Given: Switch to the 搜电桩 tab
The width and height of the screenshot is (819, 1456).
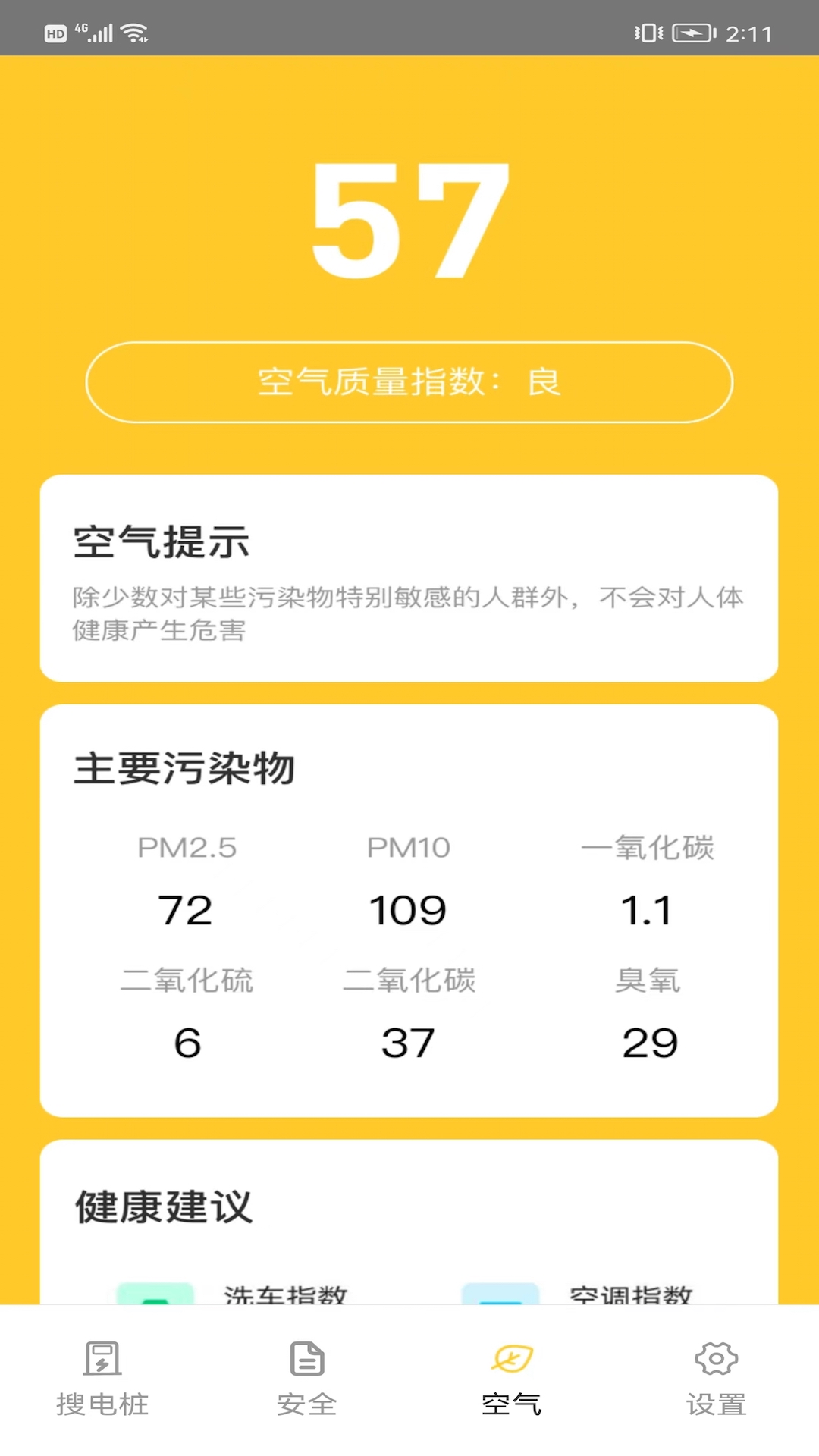Looking at the screenshot, I should 102,1379.
